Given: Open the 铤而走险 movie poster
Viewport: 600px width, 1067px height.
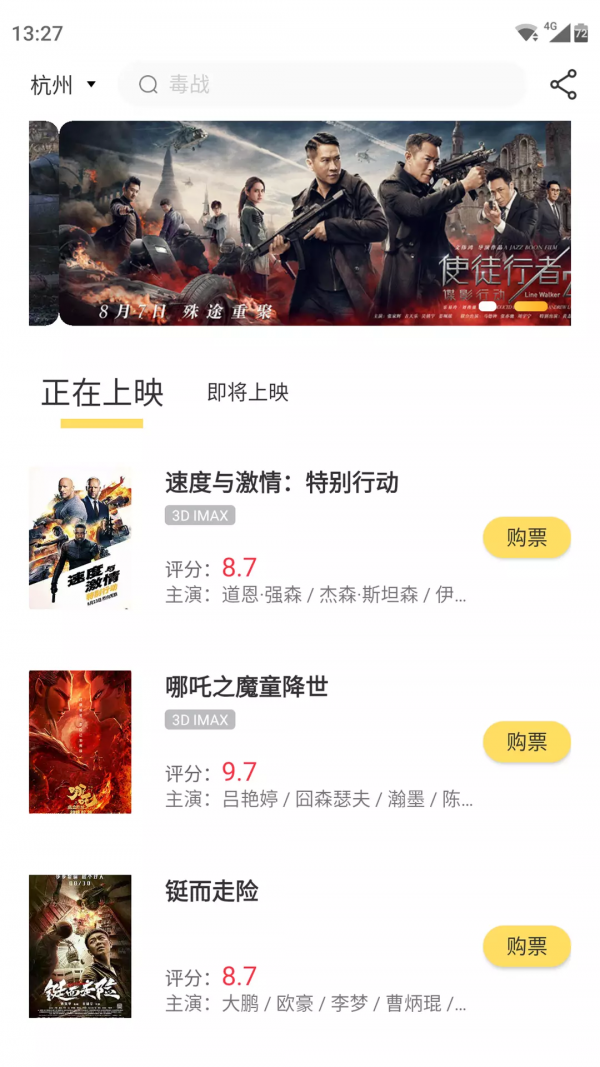Looking at the screenshot, I should (80, 946).
